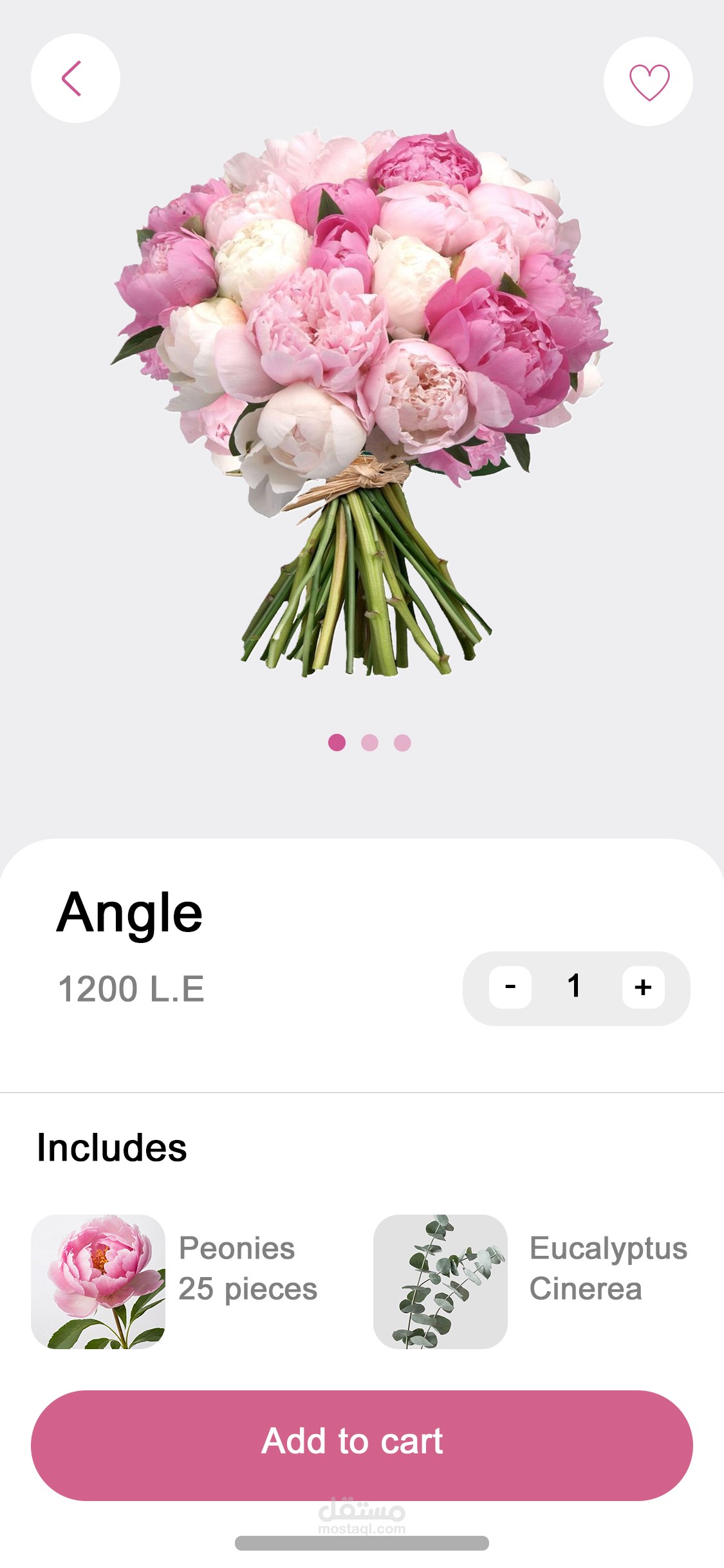
Task: Increase quantity with the plus button
Action: (x=643, y=987)
